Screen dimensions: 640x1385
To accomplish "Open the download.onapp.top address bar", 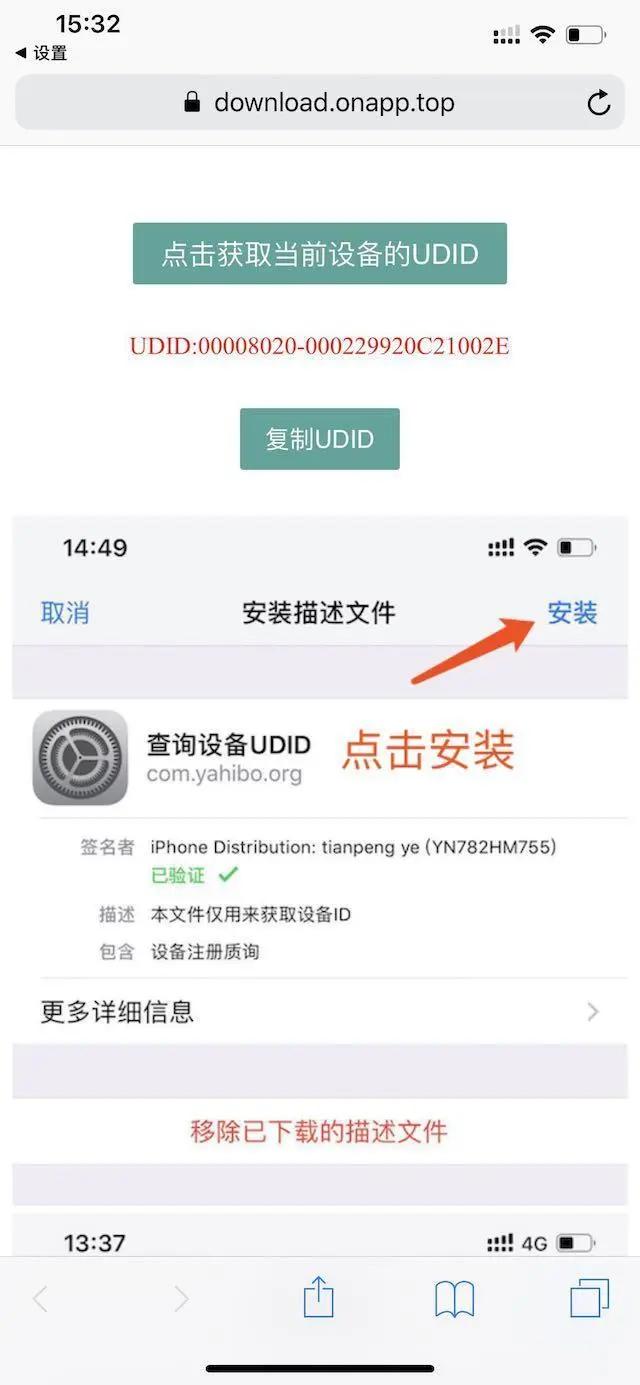I will tap(320, 103).
